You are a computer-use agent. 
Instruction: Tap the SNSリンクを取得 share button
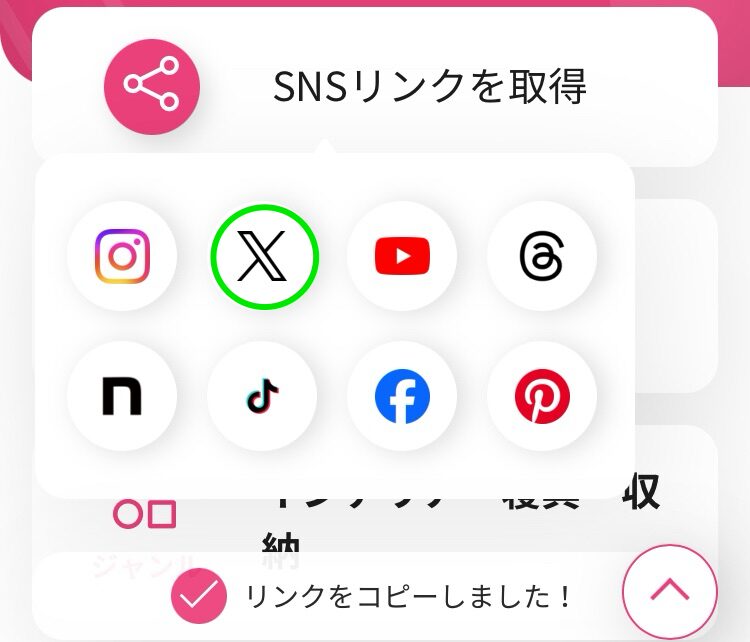point(152,86)
